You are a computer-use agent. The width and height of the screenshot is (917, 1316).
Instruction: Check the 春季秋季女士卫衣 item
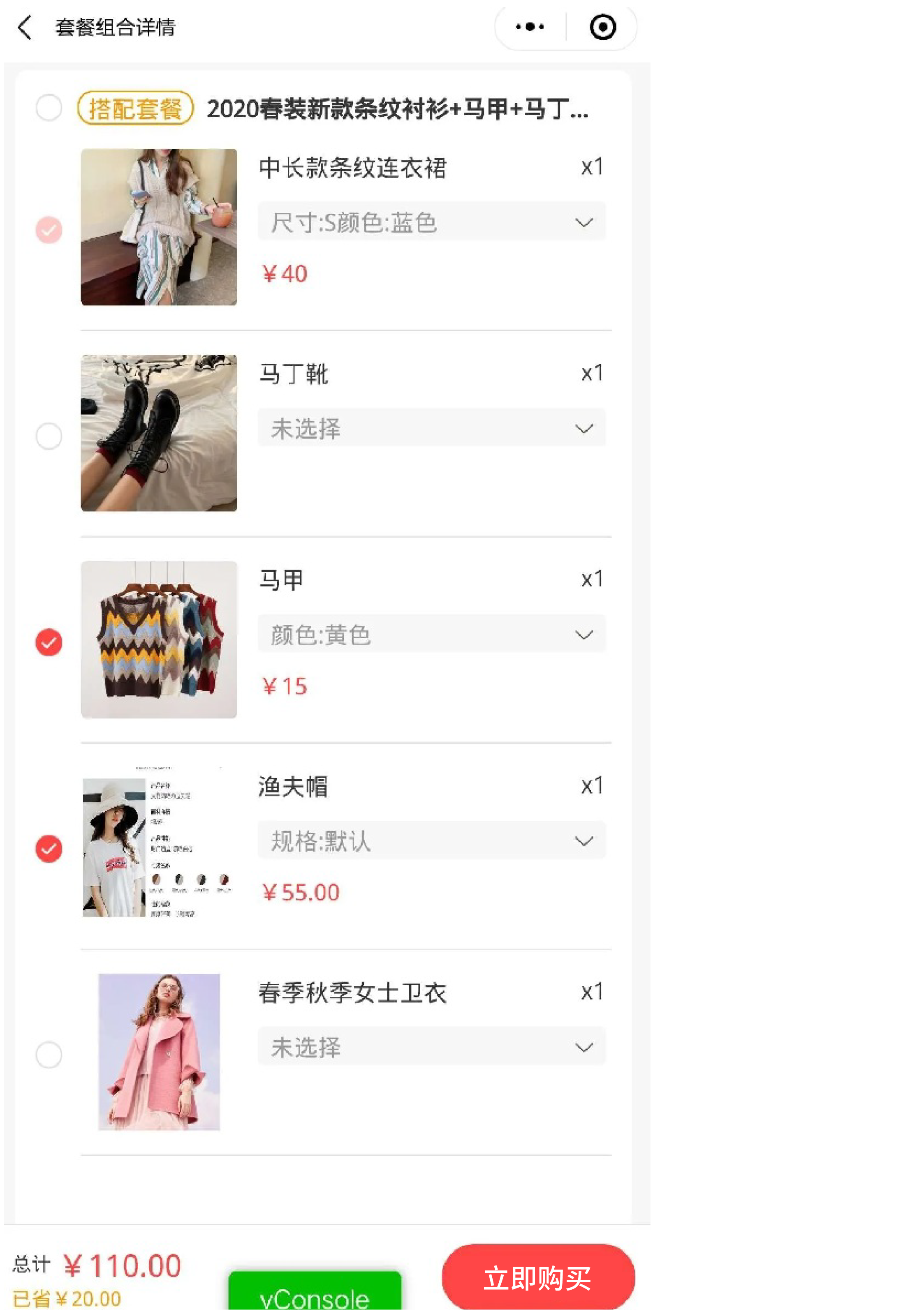click(49, 1055)
